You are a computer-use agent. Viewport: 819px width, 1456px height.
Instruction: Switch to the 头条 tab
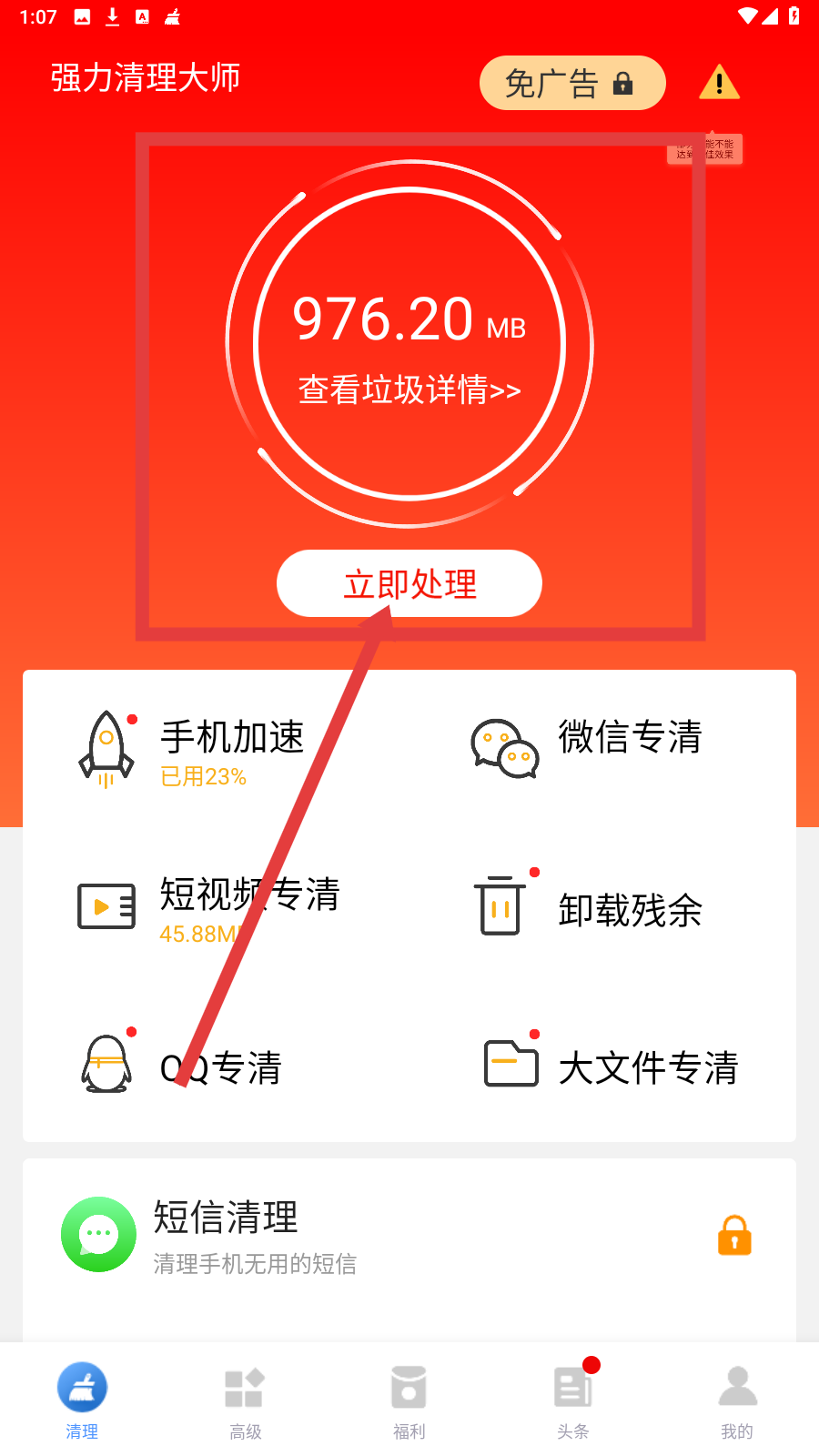point(572,1401)
